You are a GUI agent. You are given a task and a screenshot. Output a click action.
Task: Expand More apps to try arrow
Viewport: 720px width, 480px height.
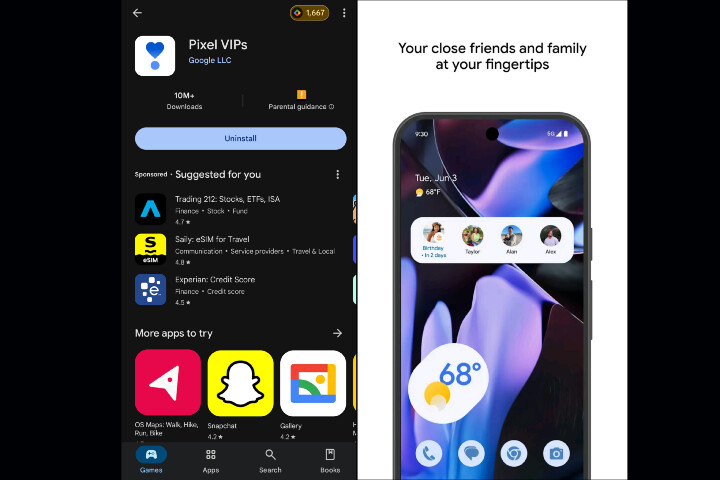[x=338, y=333]
